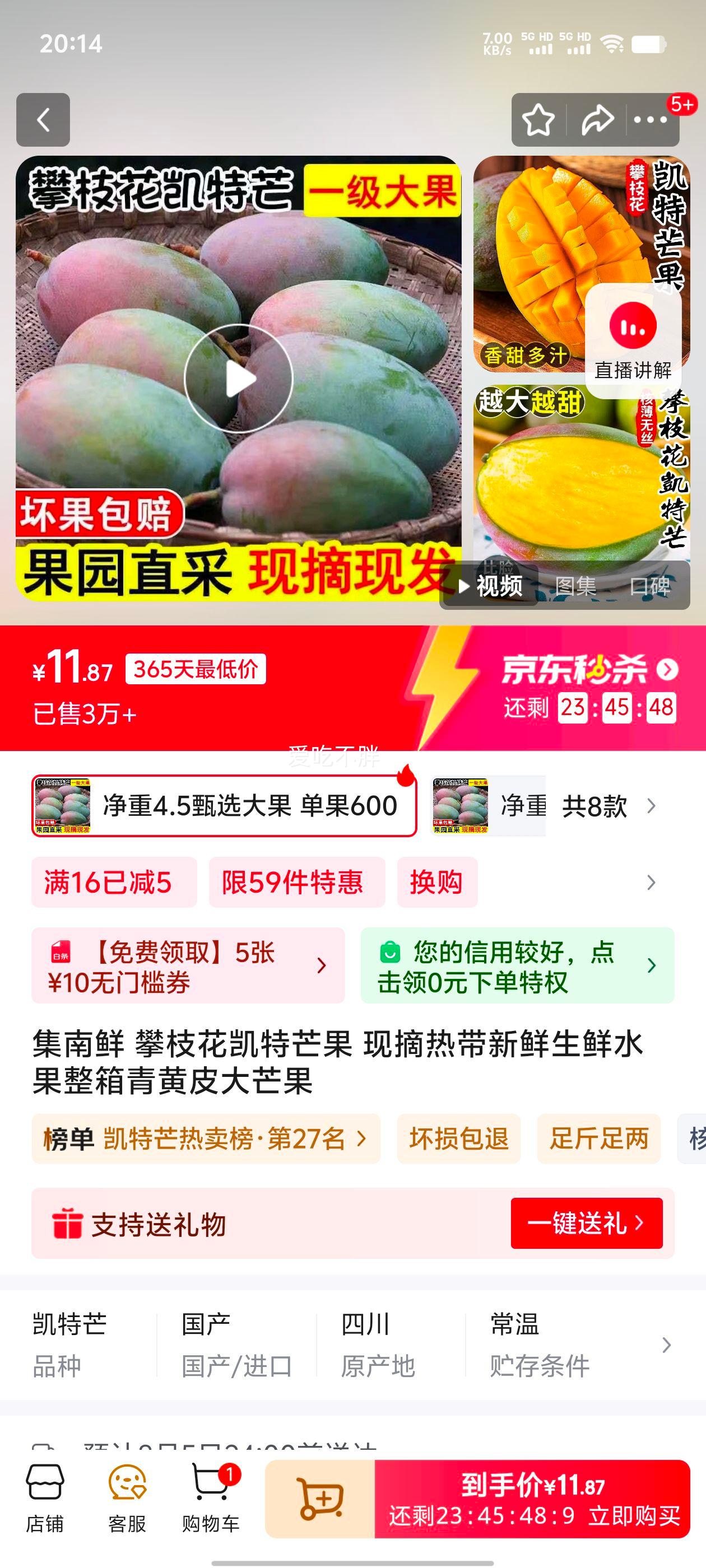Star this product to add to favorites
Viewport: 706px width, 1568px height.
coord(538,120)
